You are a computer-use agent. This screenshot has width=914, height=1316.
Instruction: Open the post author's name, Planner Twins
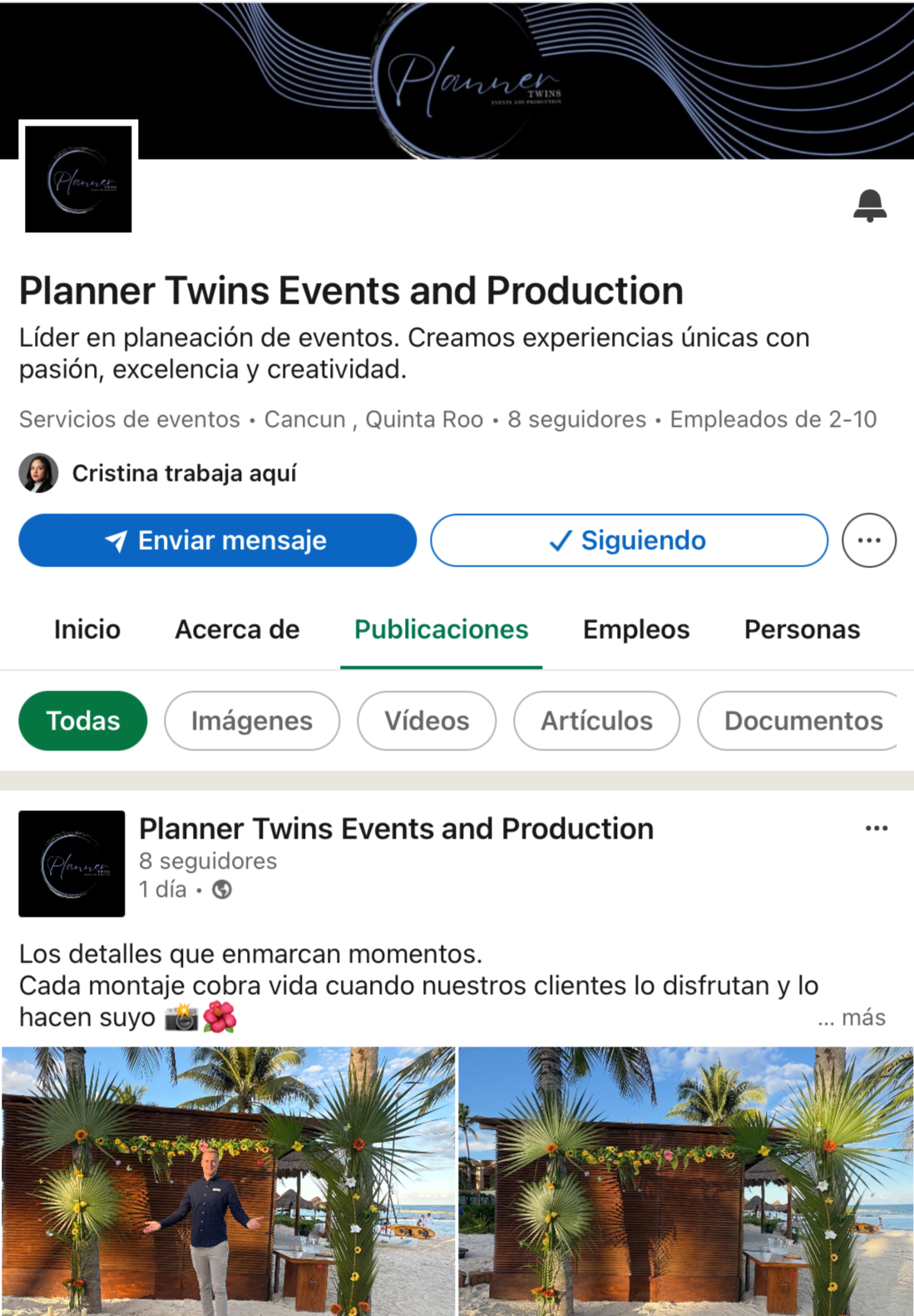[396, 829]
